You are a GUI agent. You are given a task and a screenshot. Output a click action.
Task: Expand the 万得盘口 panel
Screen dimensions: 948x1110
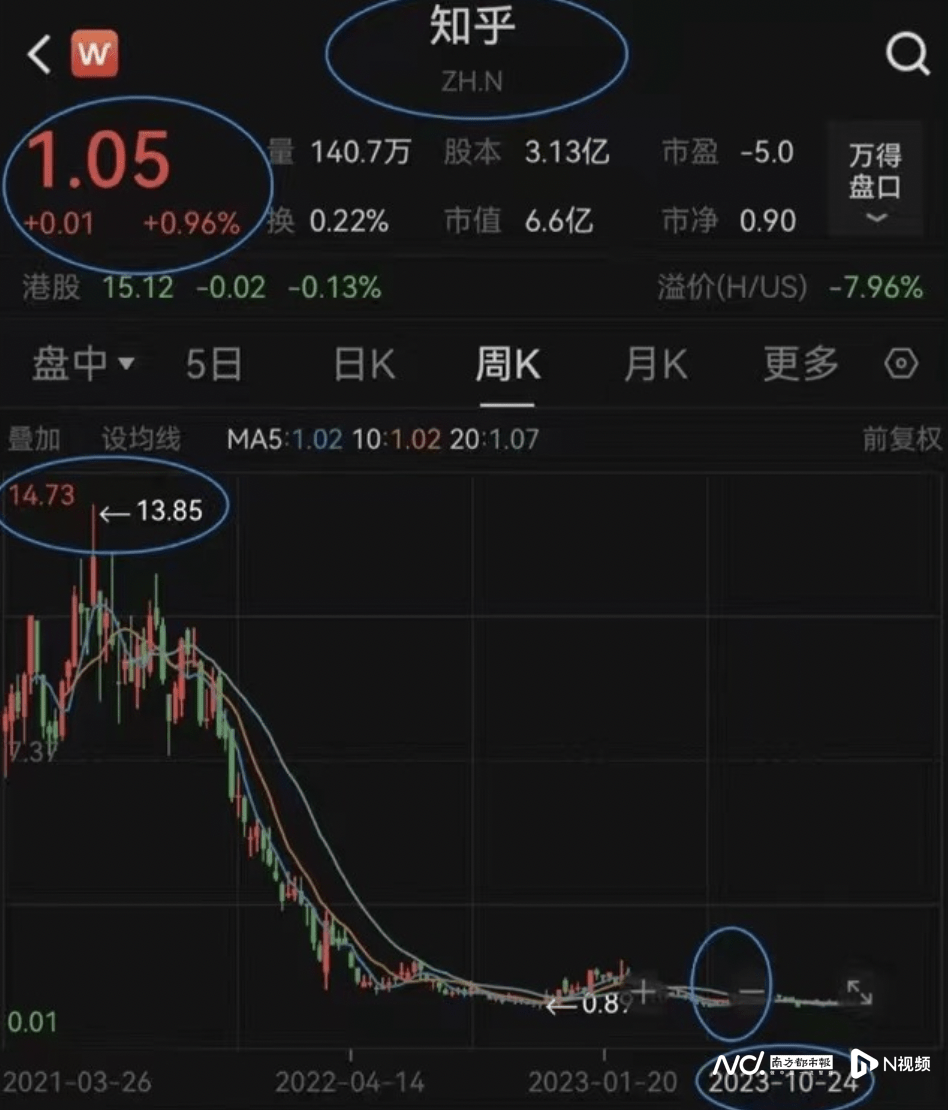pyautogui.click(x=875, y=180)
